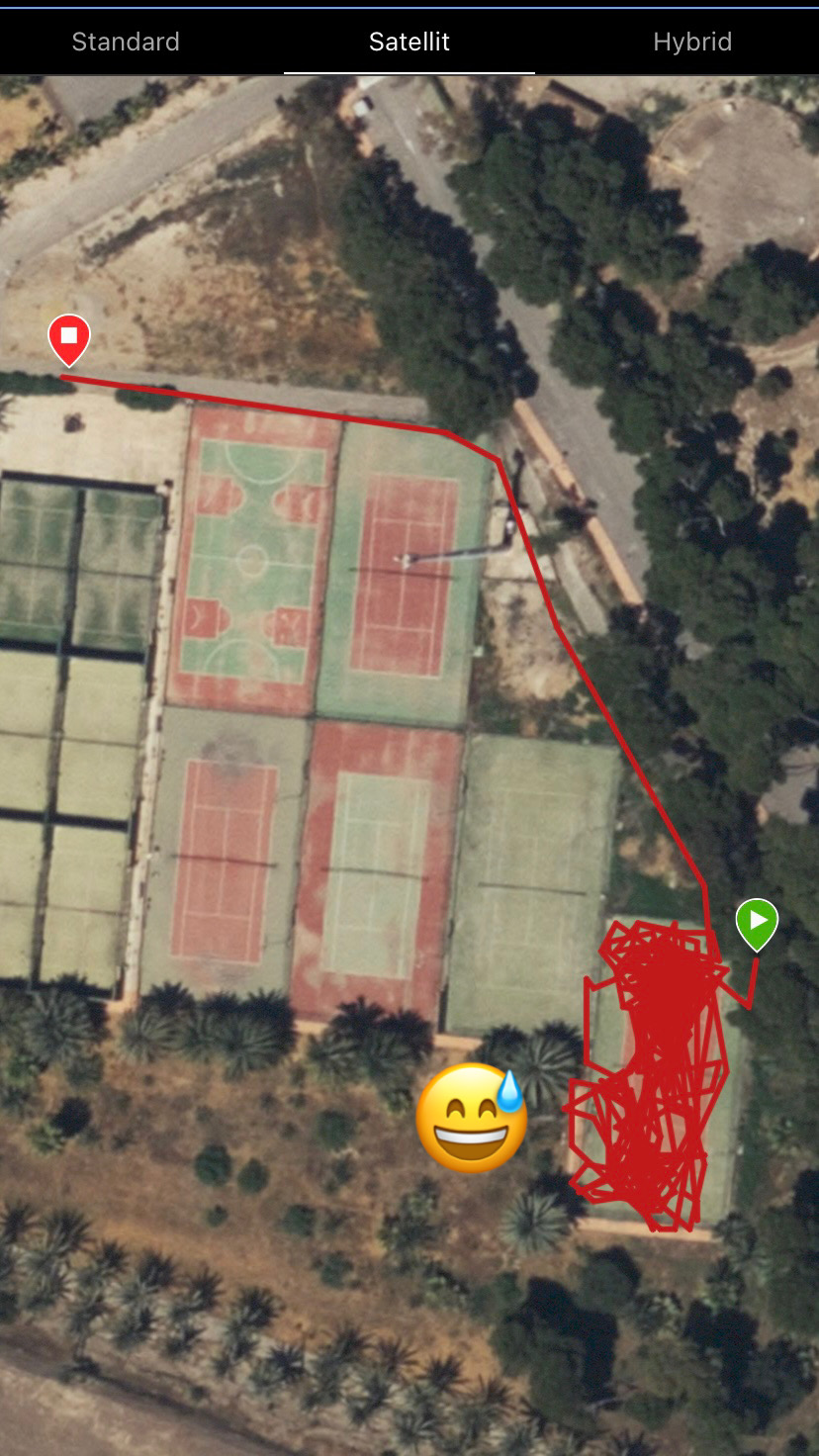Select the Satellit map tab

(409, 42)
